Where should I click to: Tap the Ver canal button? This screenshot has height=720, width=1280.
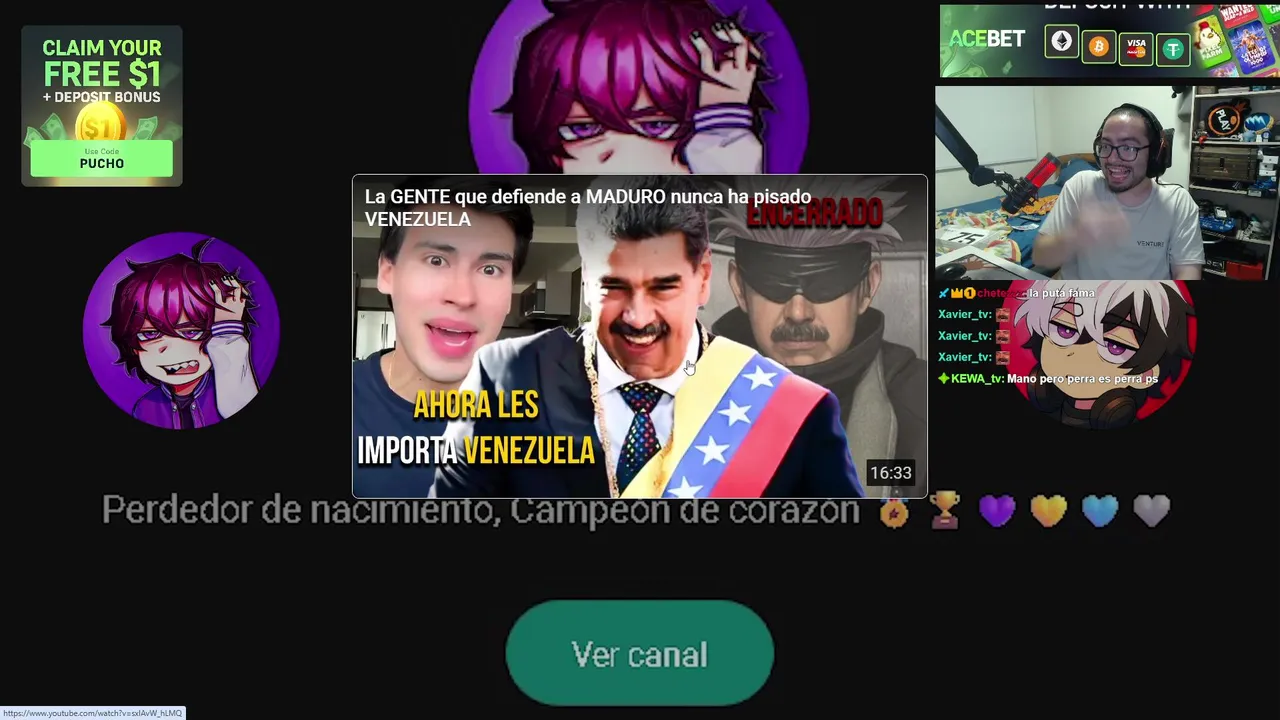[x=639, y=654]
